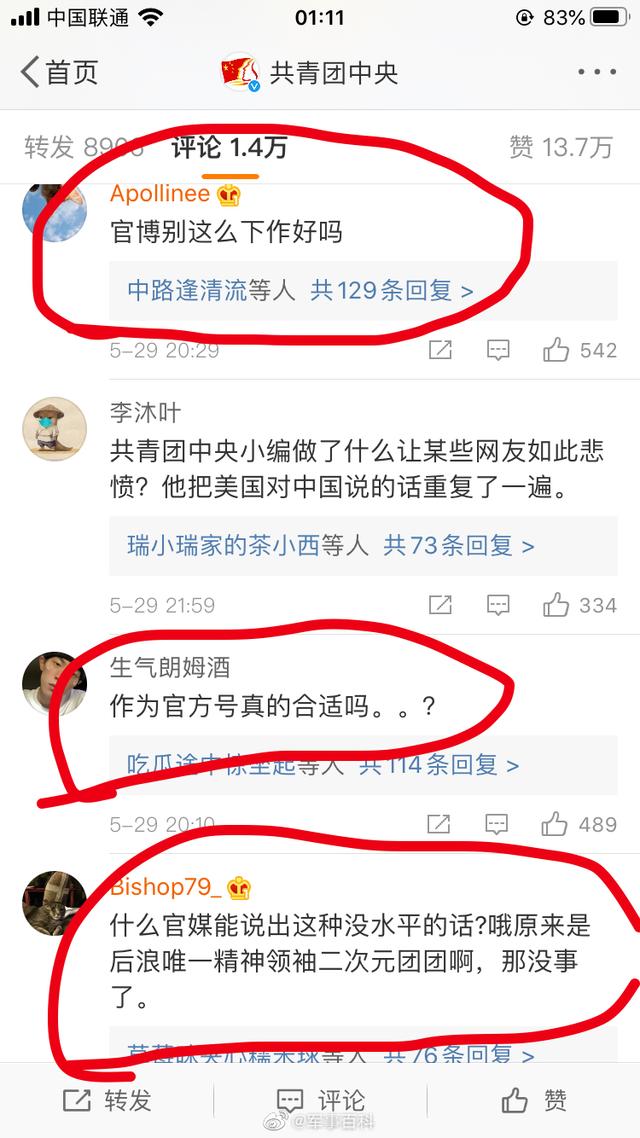Like 李沐叶's comment with 334 likes
640x1138 pixels.
click(x=580, y=605)
